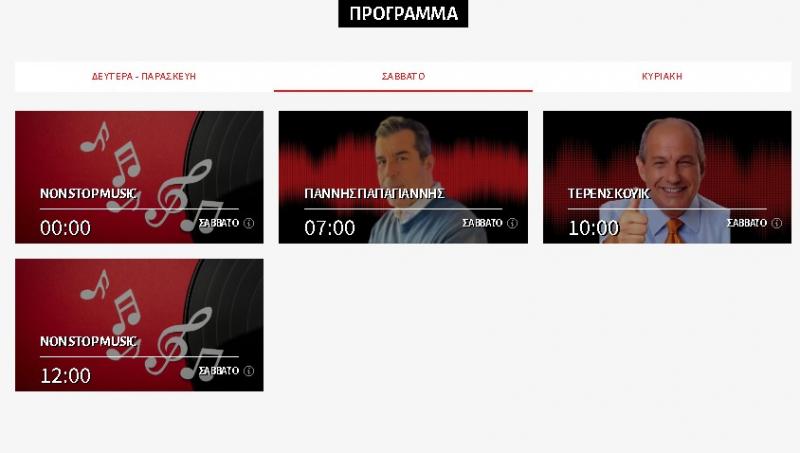Viewport: 800px width, 453px height.
Task: Show info for the 00:00 NONSTOPMUSIC card
Action: point(248,223)
